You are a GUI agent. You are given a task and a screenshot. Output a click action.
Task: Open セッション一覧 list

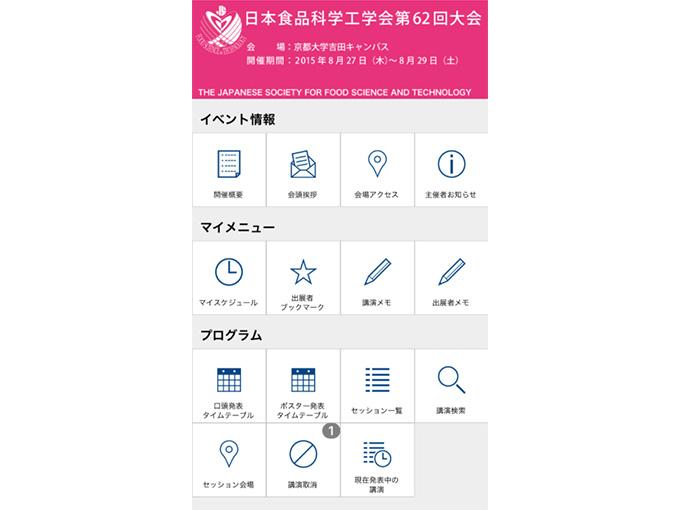pos(377,386)
